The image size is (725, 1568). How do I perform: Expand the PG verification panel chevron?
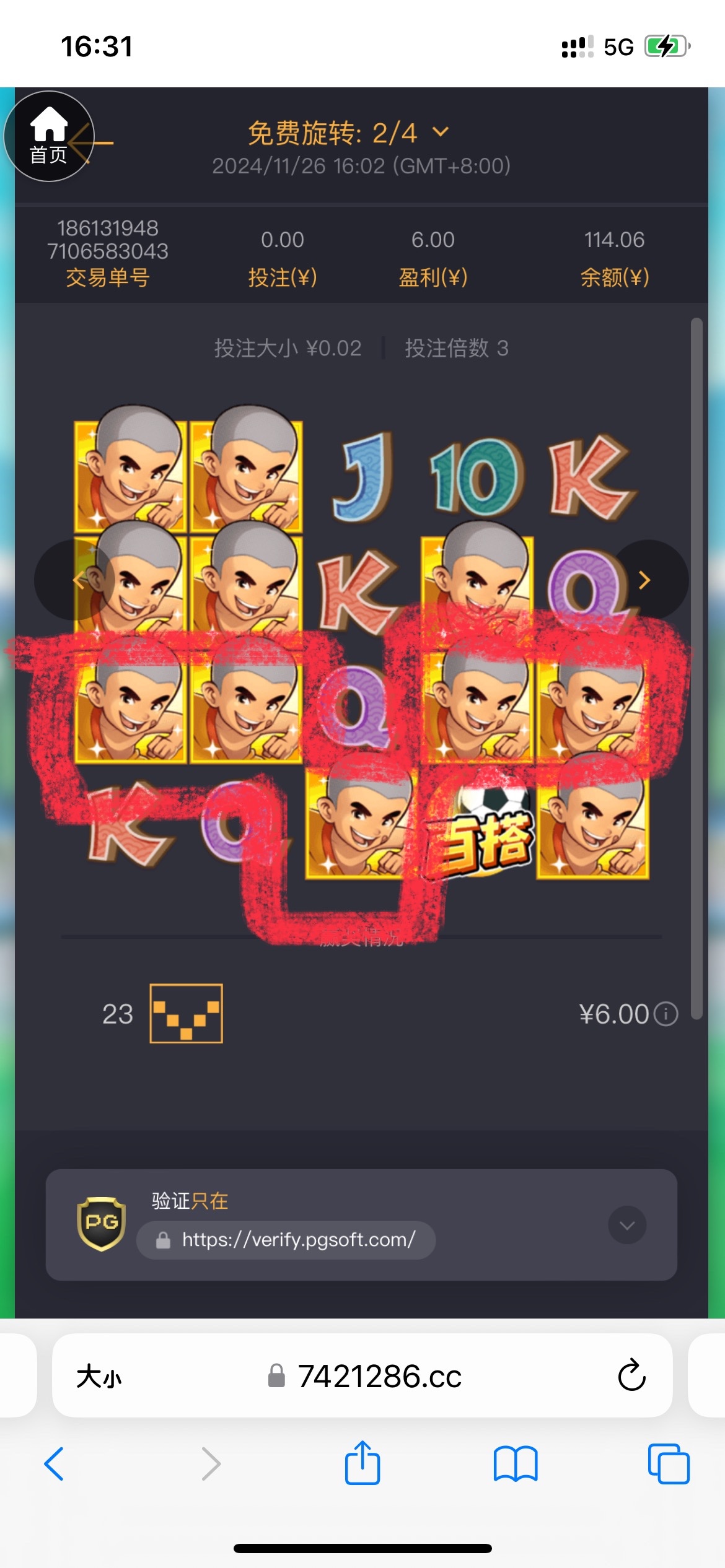626,1225
